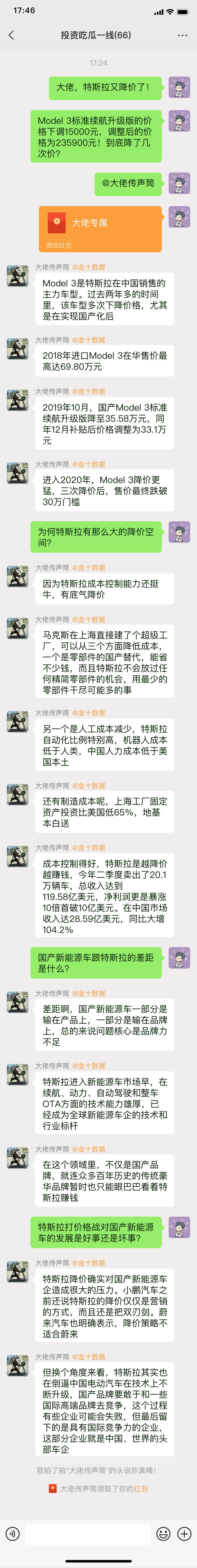This screenshot has width=197, height=1568.
Task: Open the group chat options menu
Action: [182, 35]
